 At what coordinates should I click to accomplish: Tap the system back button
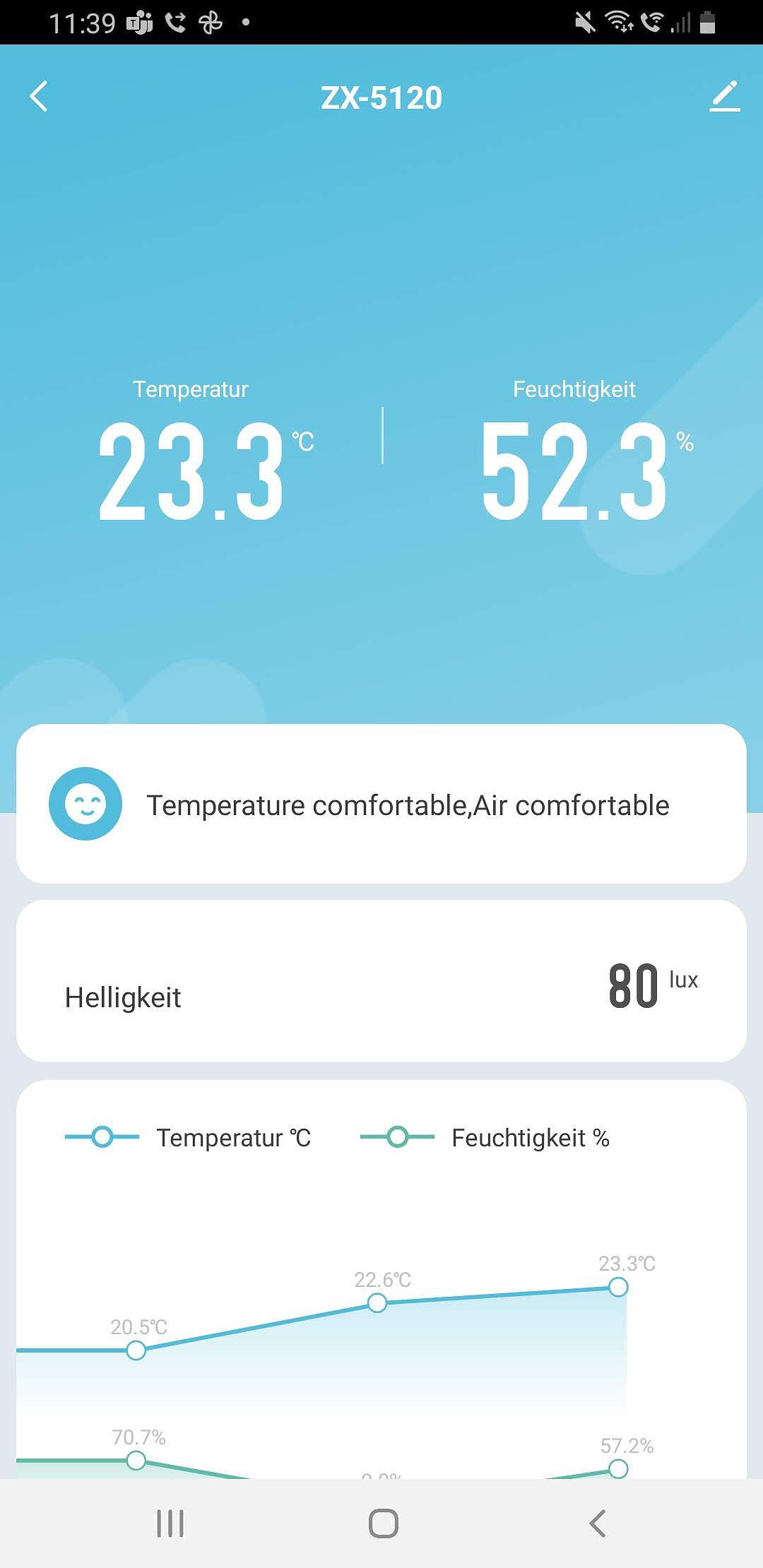pos(598,1524)
